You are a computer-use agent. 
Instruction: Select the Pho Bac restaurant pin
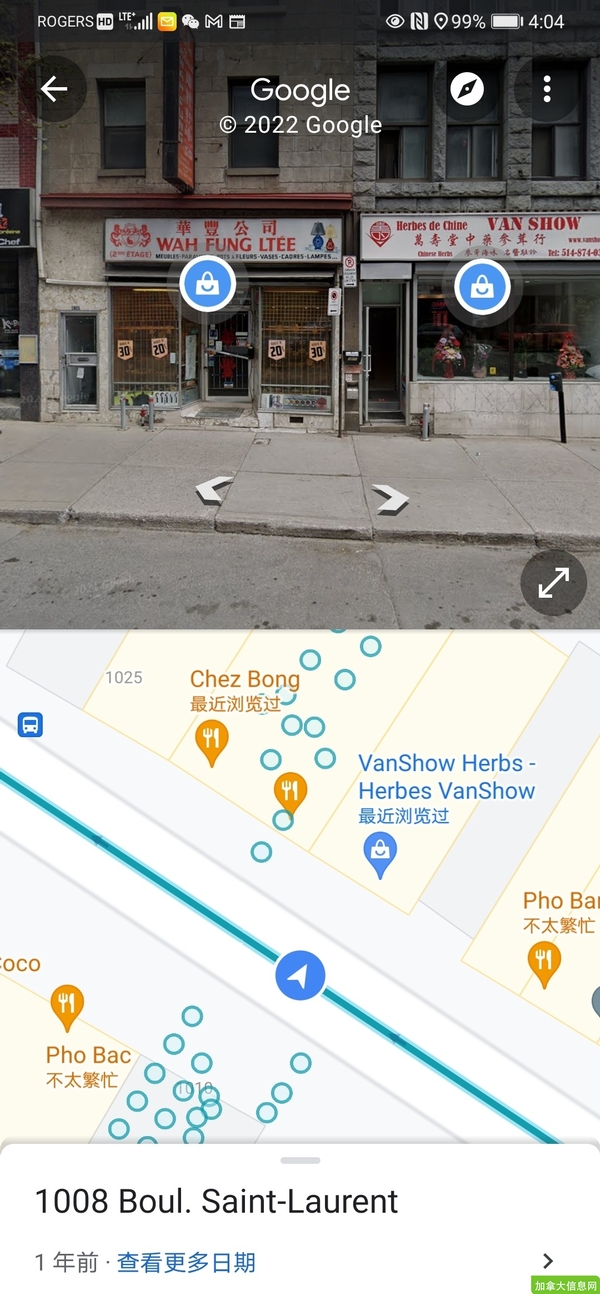pyautogui.click(x=67, y=1008)
